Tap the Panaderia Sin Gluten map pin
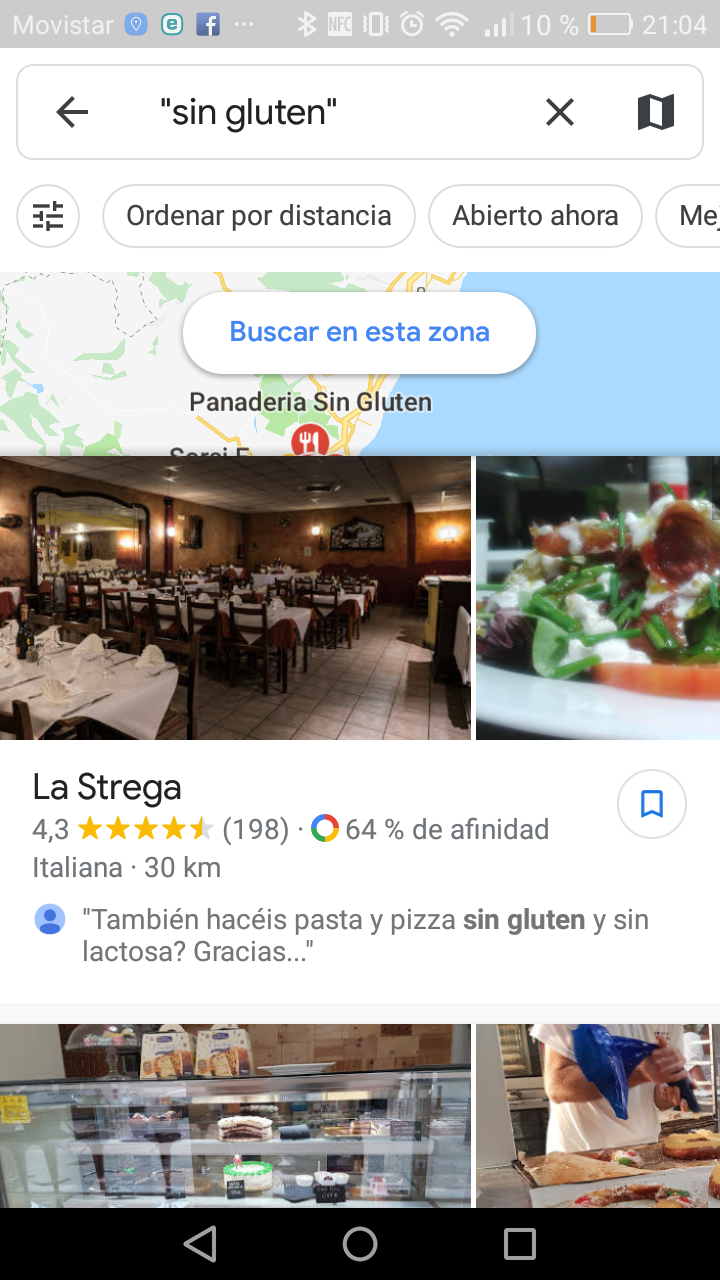Viewport: 720px width, 1280px height. (310, 439)
